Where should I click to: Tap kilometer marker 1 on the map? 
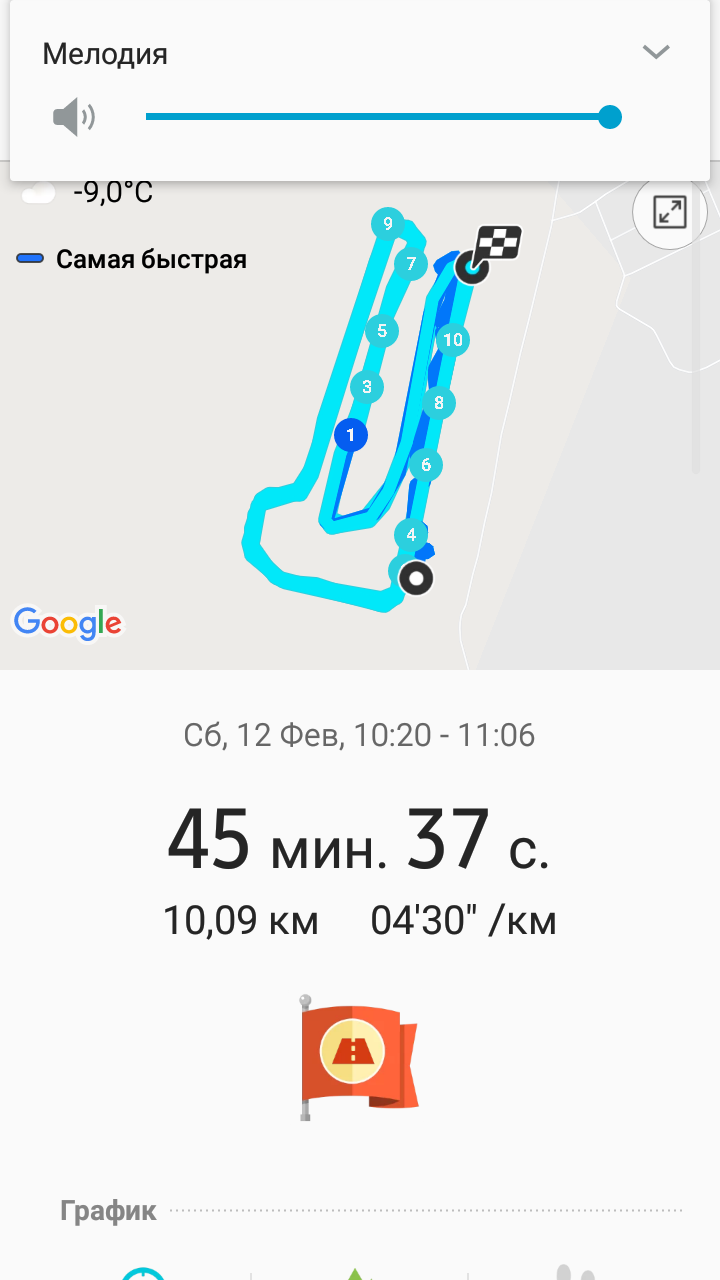click(350, 435)
